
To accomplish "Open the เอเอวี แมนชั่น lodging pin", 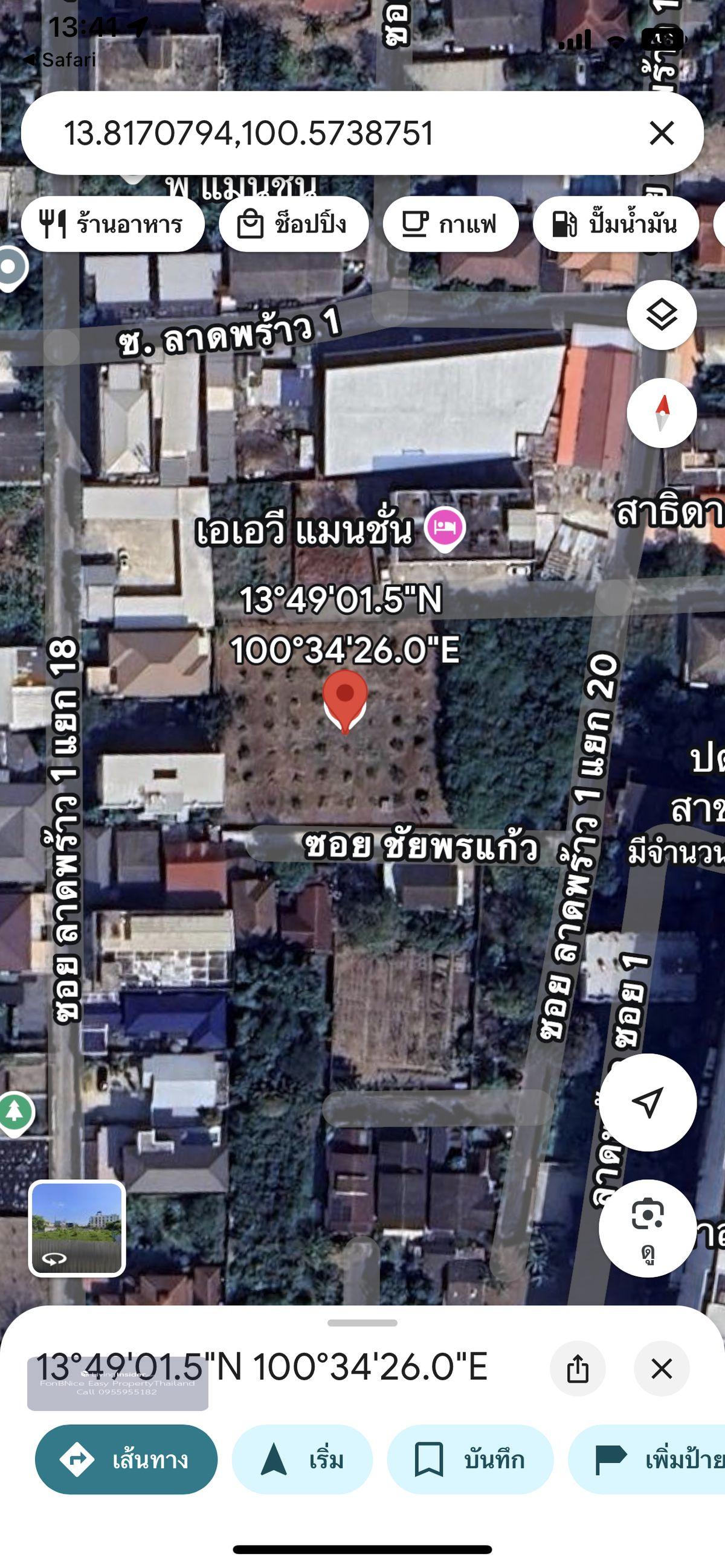I will 445,528.
